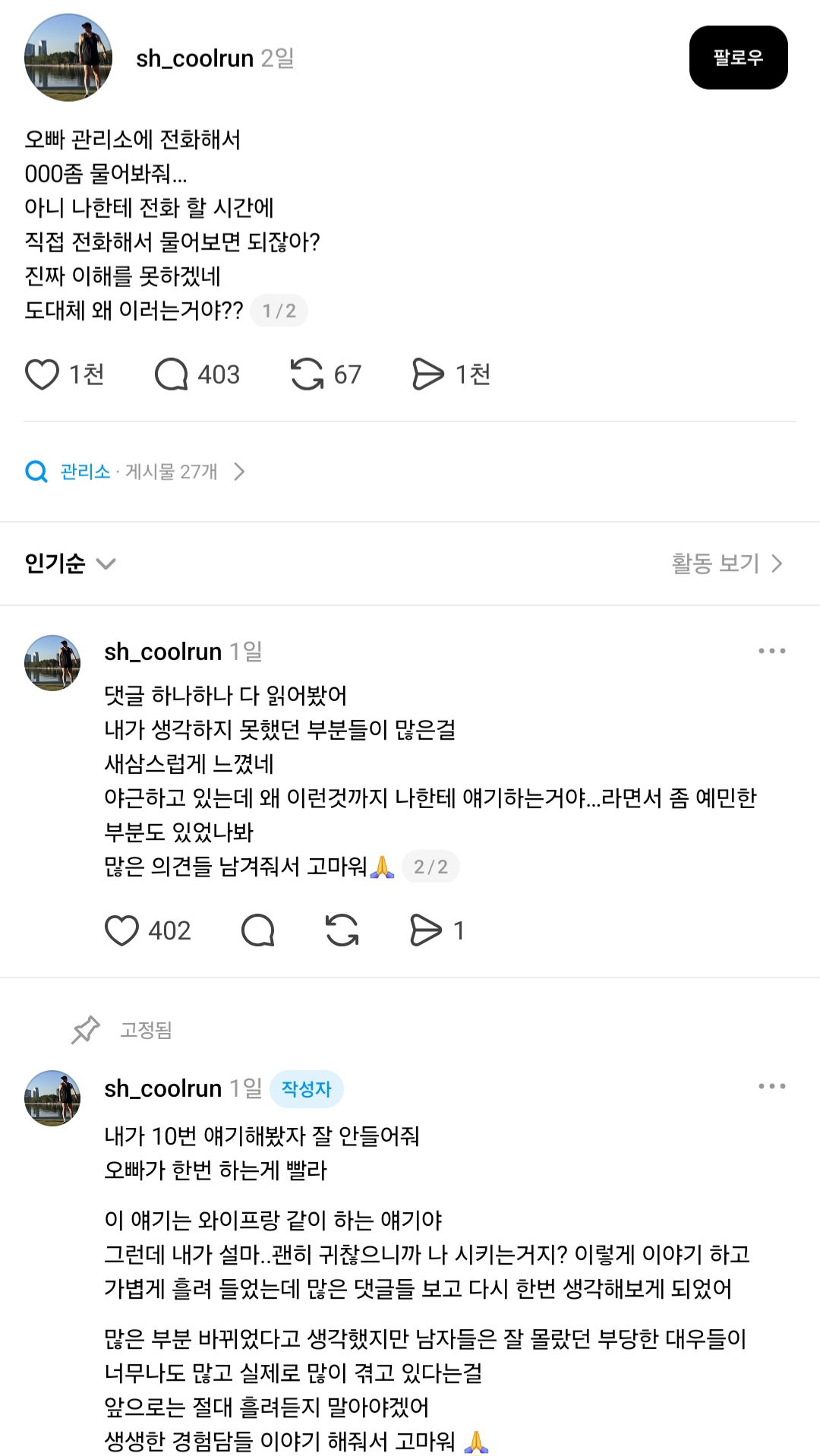Reply to the 2/2 thread post
Screen dimensions: 820x1456
257,930
